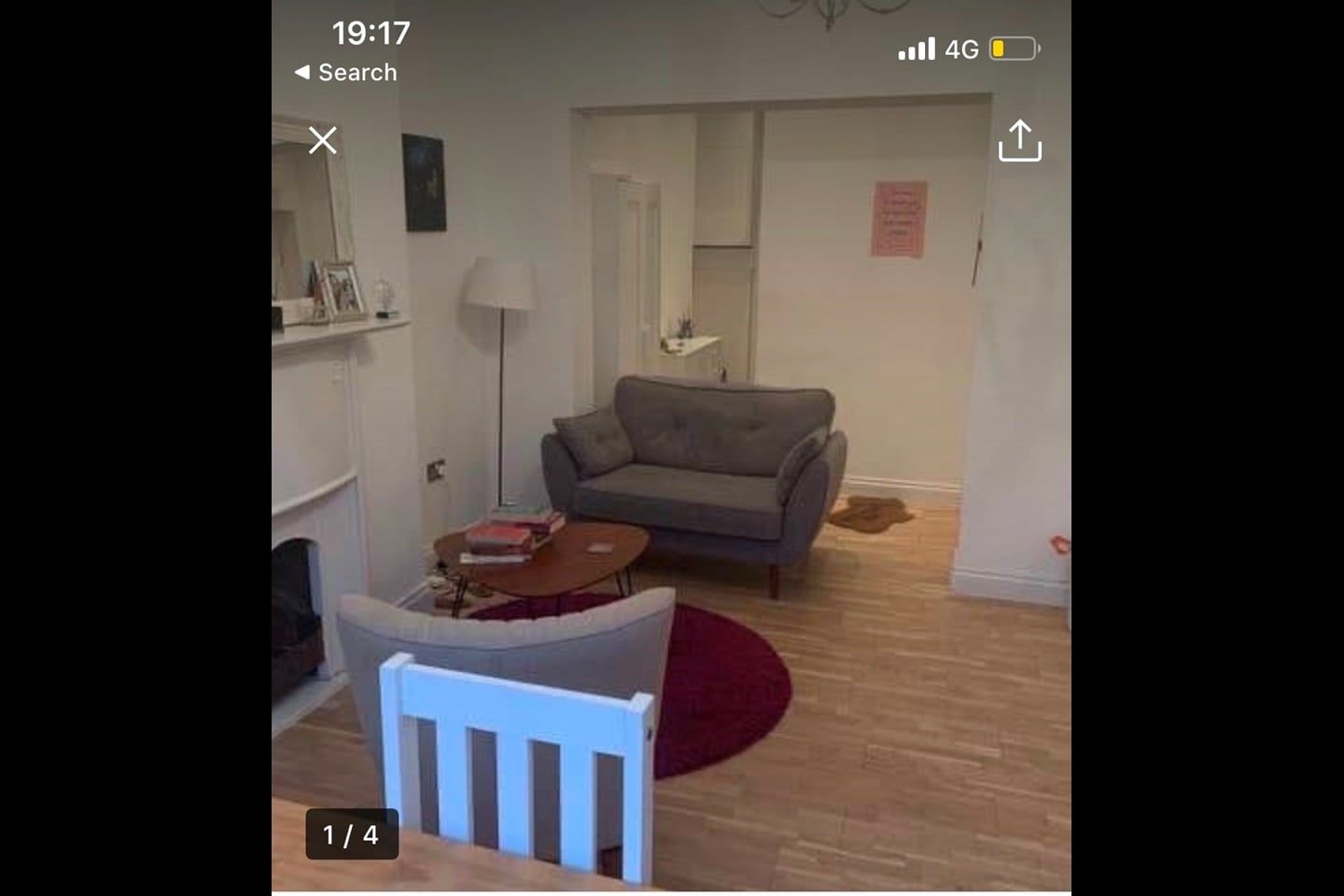Return to Search via back link
1344x896 pixels.
(346, 72)
